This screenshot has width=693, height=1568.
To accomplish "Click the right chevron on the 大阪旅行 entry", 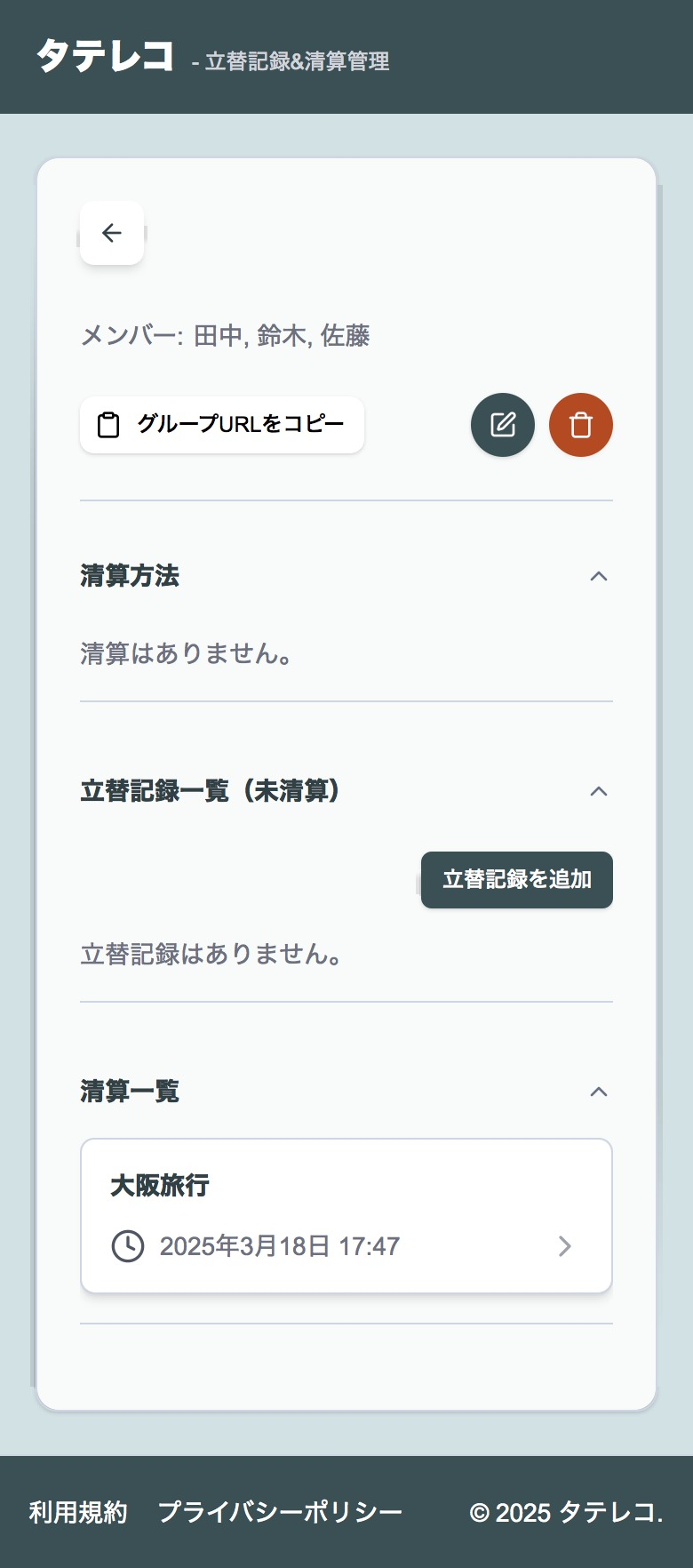I will [565, 1246].
